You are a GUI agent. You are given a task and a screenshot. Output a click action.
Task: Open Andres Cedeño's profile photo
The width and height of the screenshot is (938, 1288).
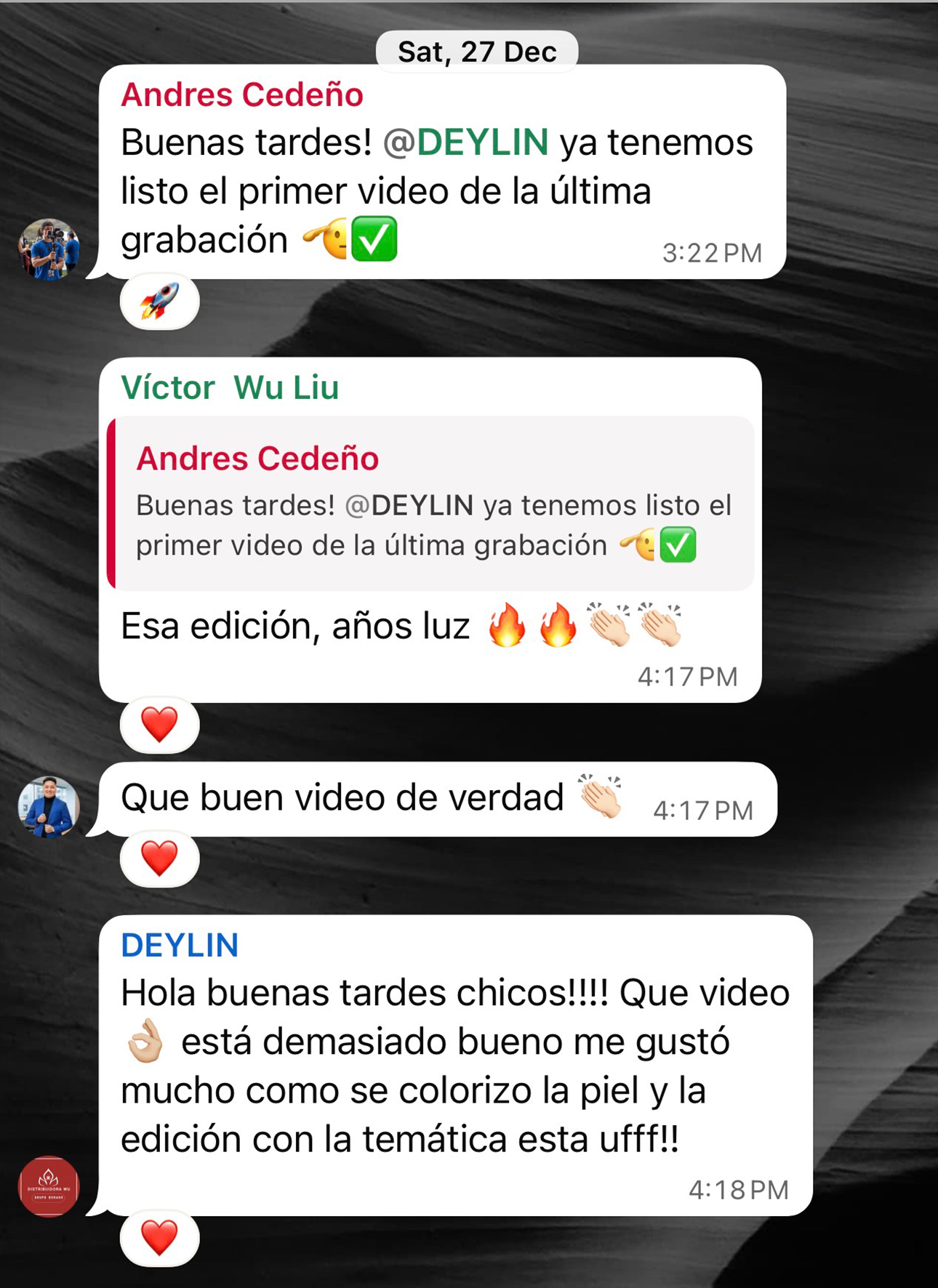49,249
